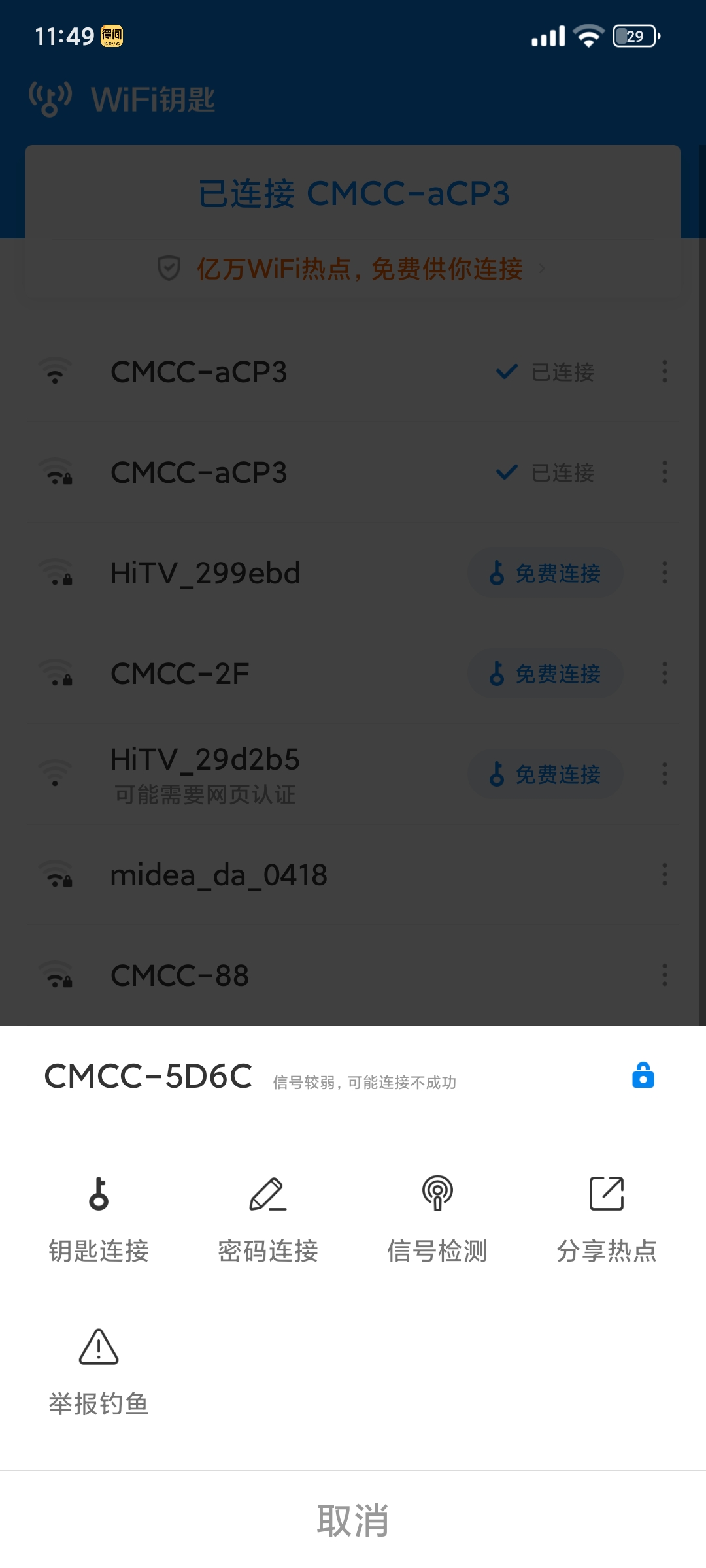Report phishing with 举报钓鱼

pyautogui.click(x=99, y=1371)
